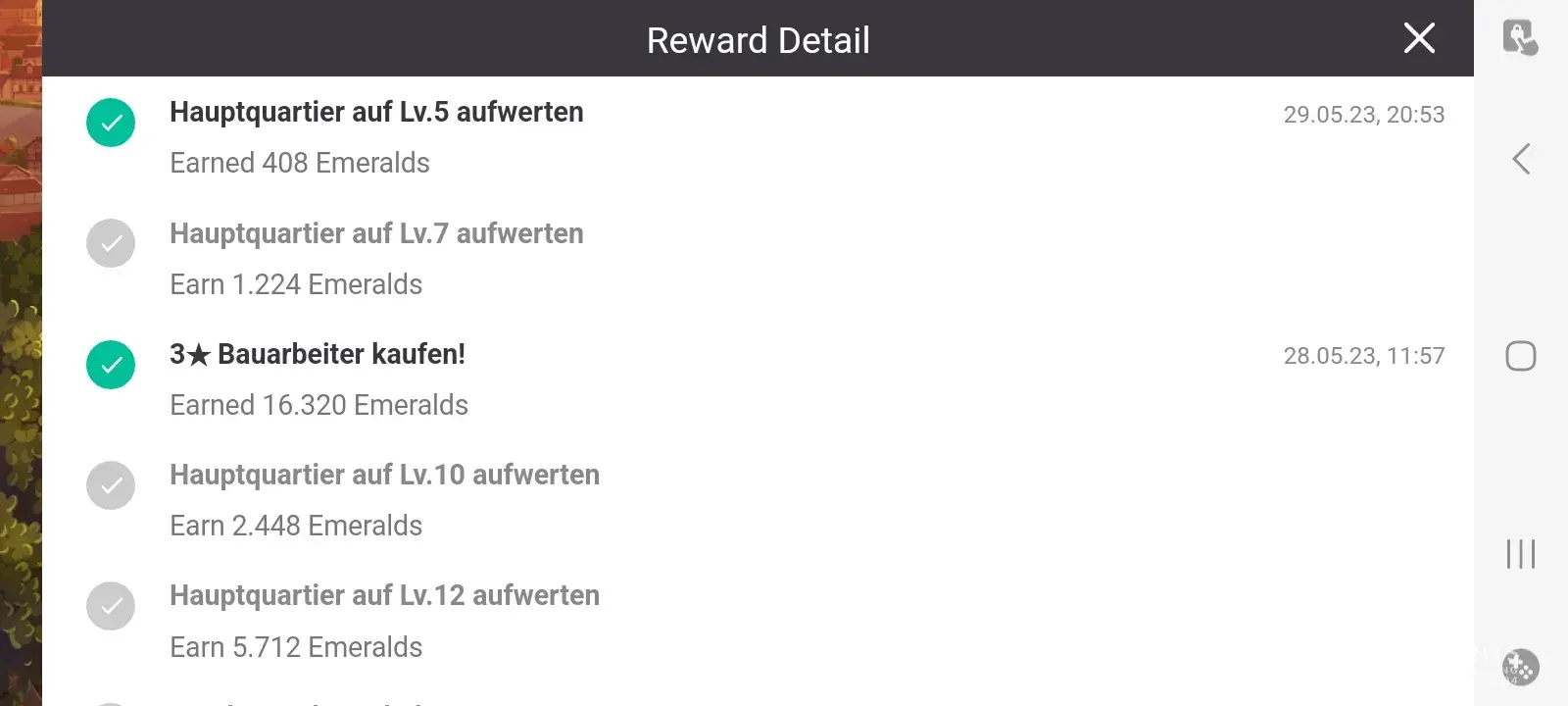The height and width of the screenshot is (706, 1568).
Task: Close the Reward Detail dialog
Action: tap(1419, 39)
